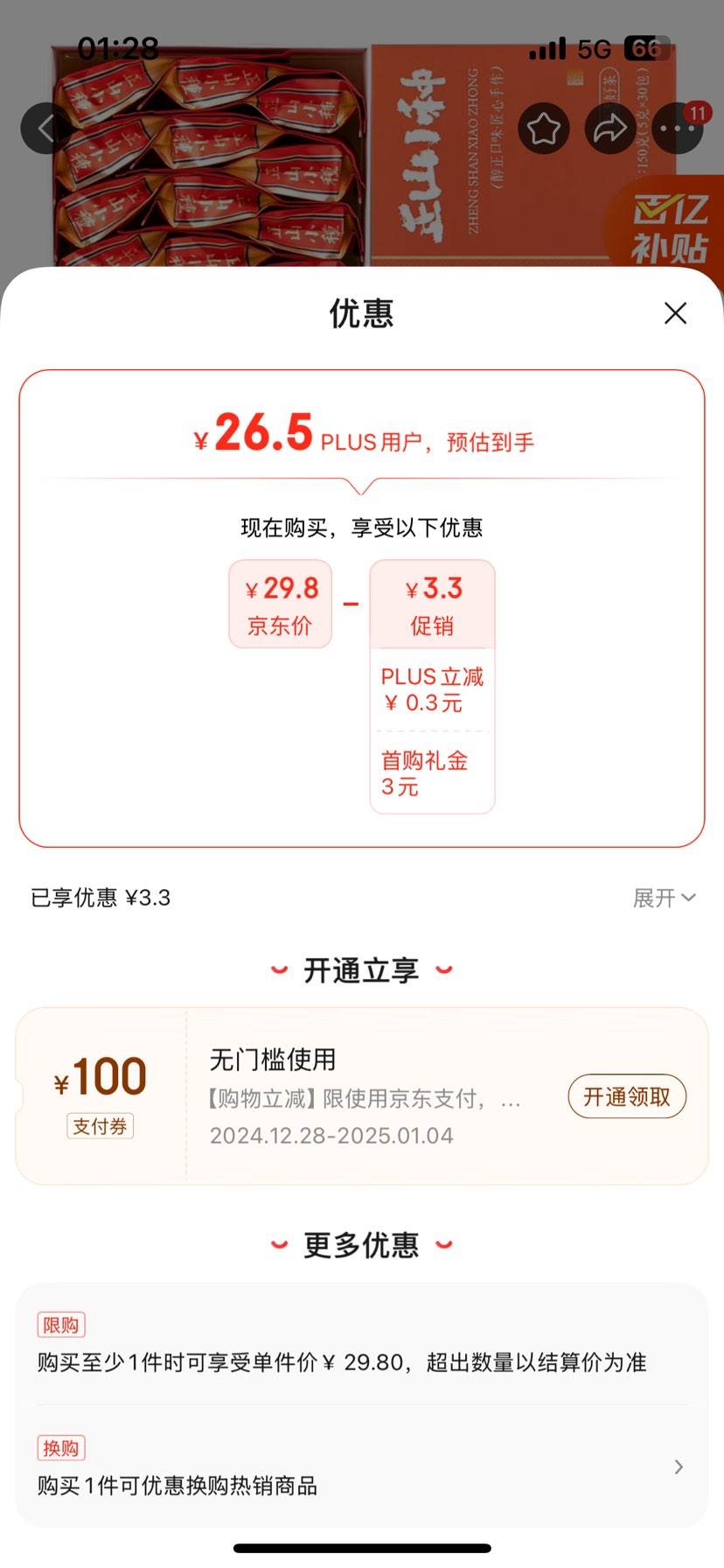
Task: Open sharing options via the share icon
Action: 609,128
